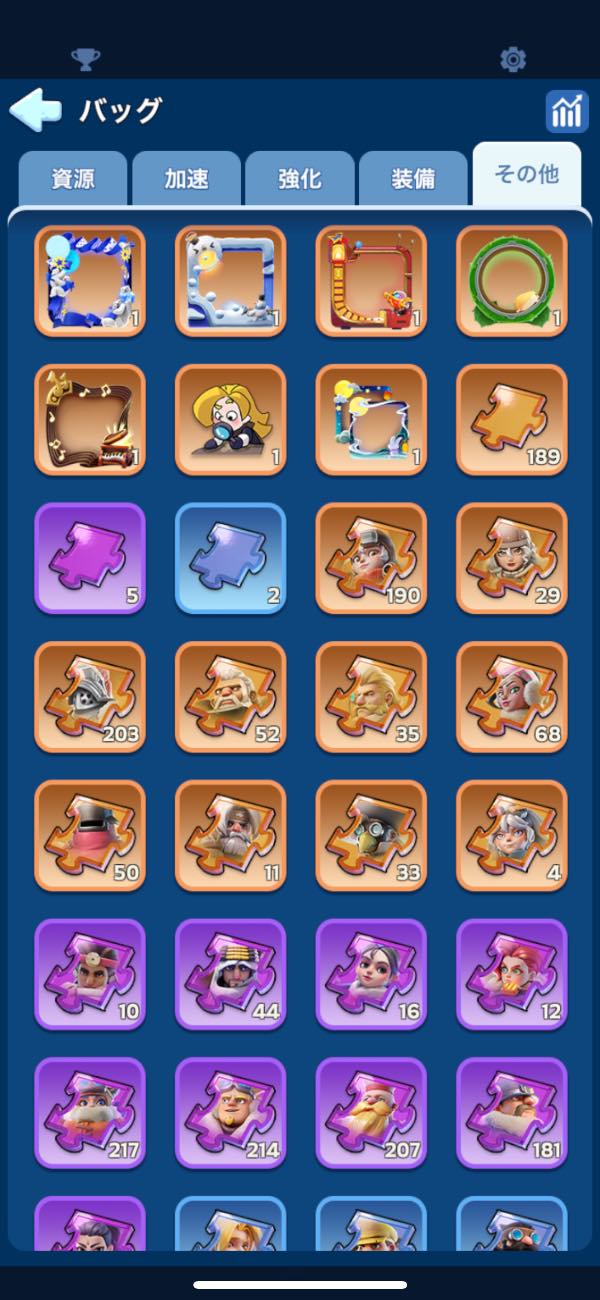Viewport: 600px width, 1300px height.
Task: Switch to the 加速 tab
Action: click(186, 179)
